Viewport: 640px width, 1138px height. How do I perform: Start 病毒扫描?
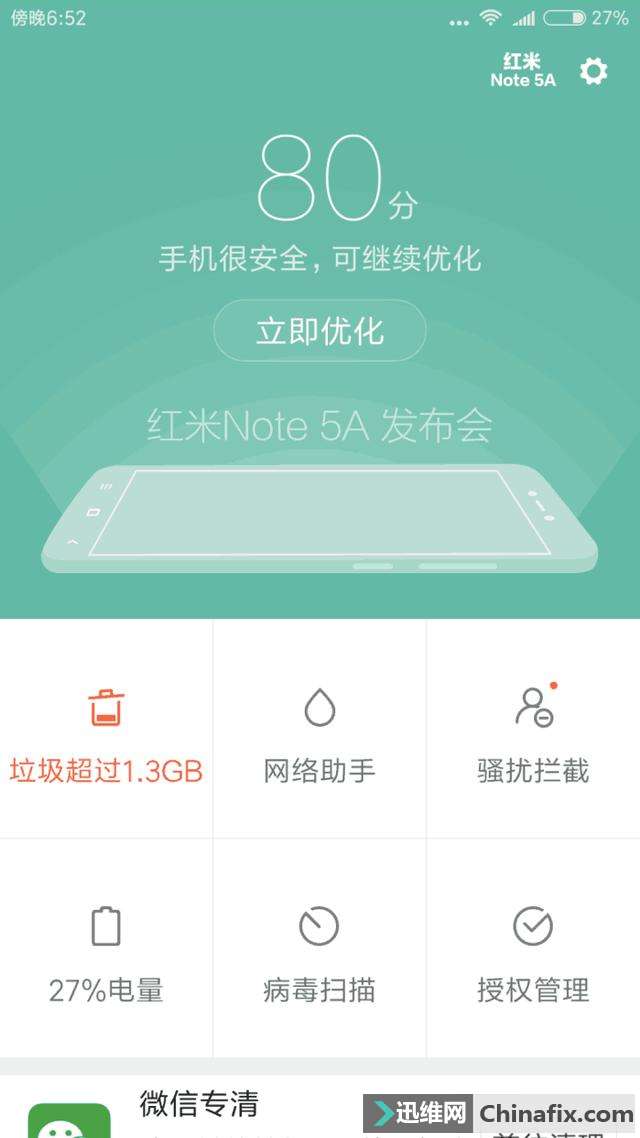tap(319, 949)
